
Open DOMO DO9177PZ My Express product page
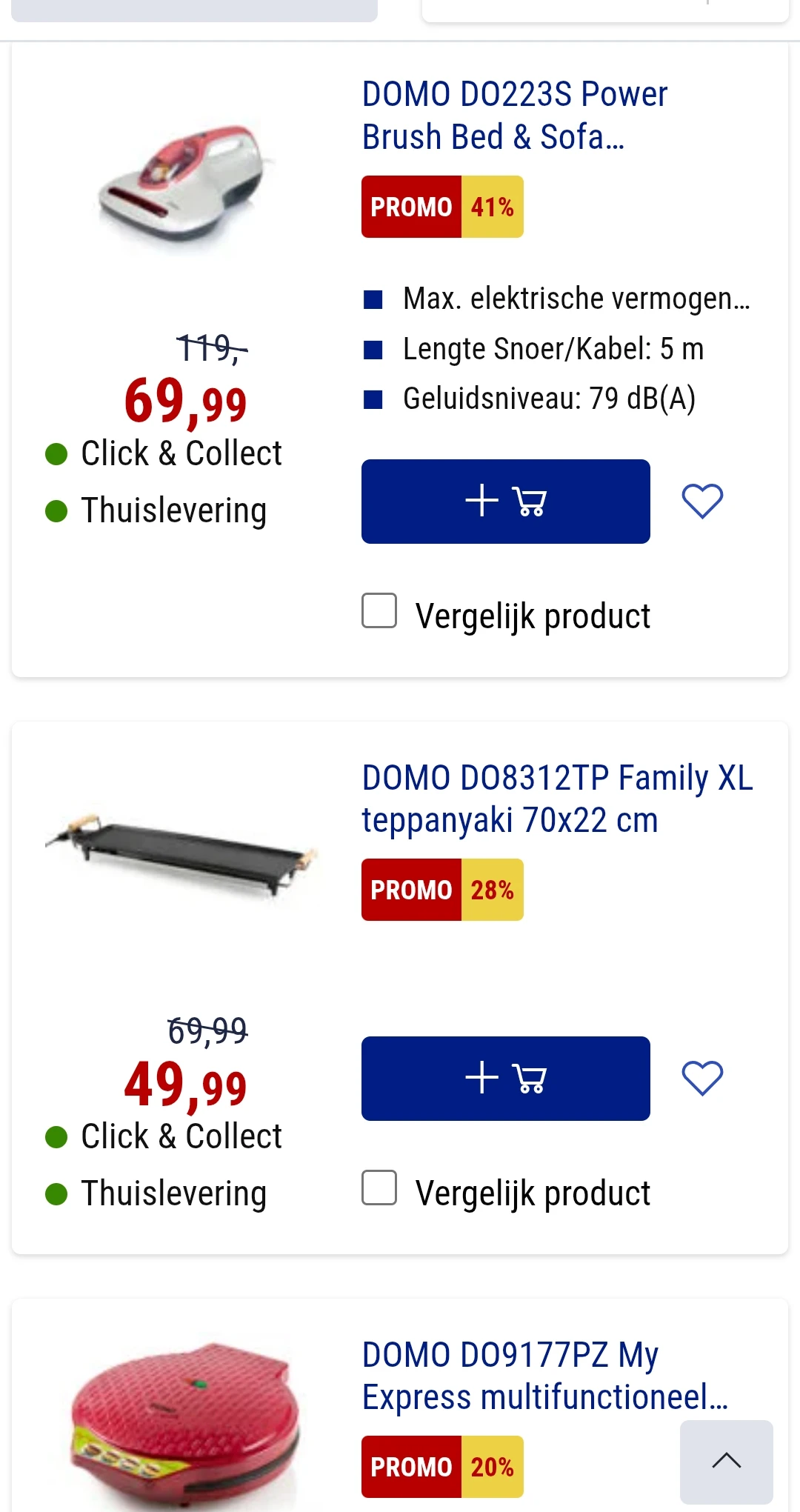pos(546,1376)
